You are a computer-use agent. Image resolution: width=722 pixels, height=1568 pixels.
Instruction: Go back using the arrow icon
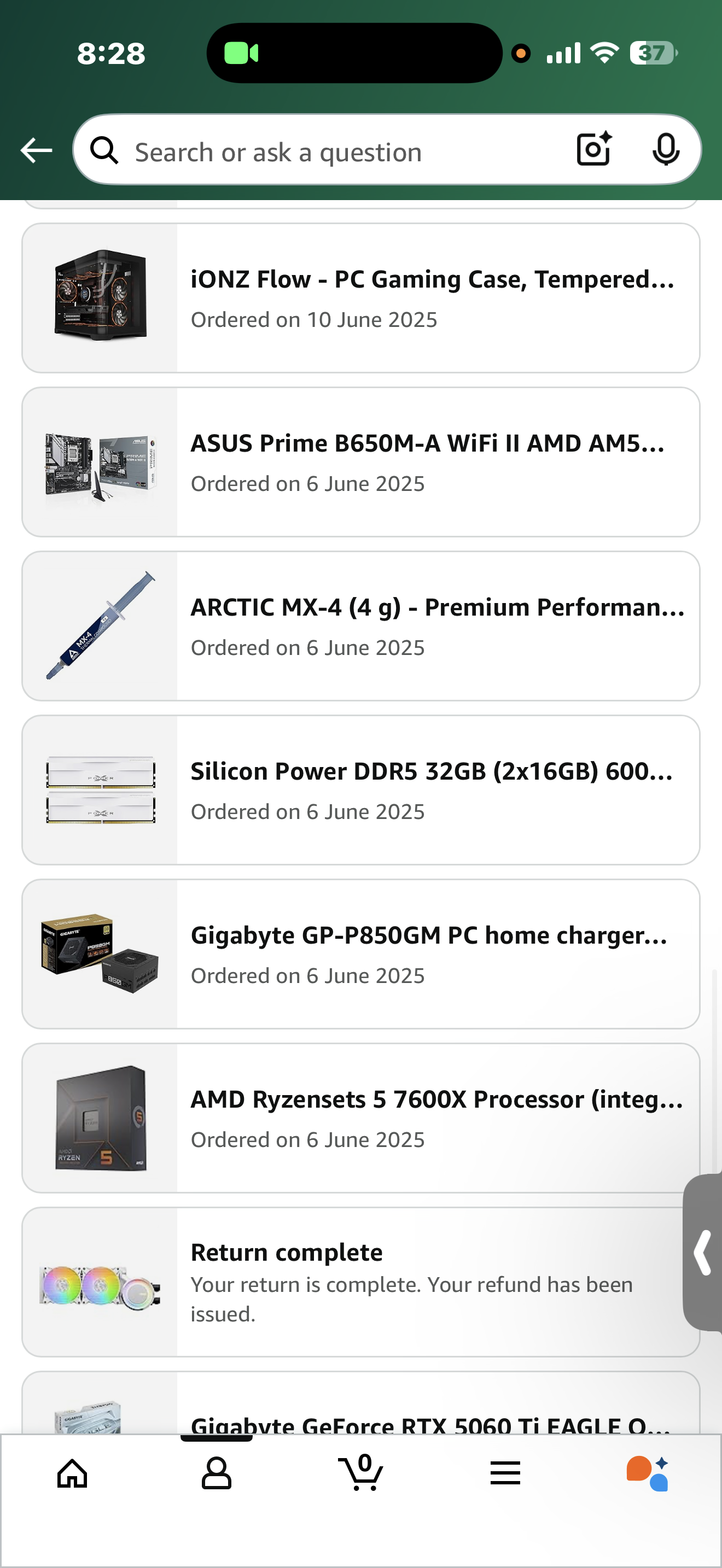click(x=37, y=150)
